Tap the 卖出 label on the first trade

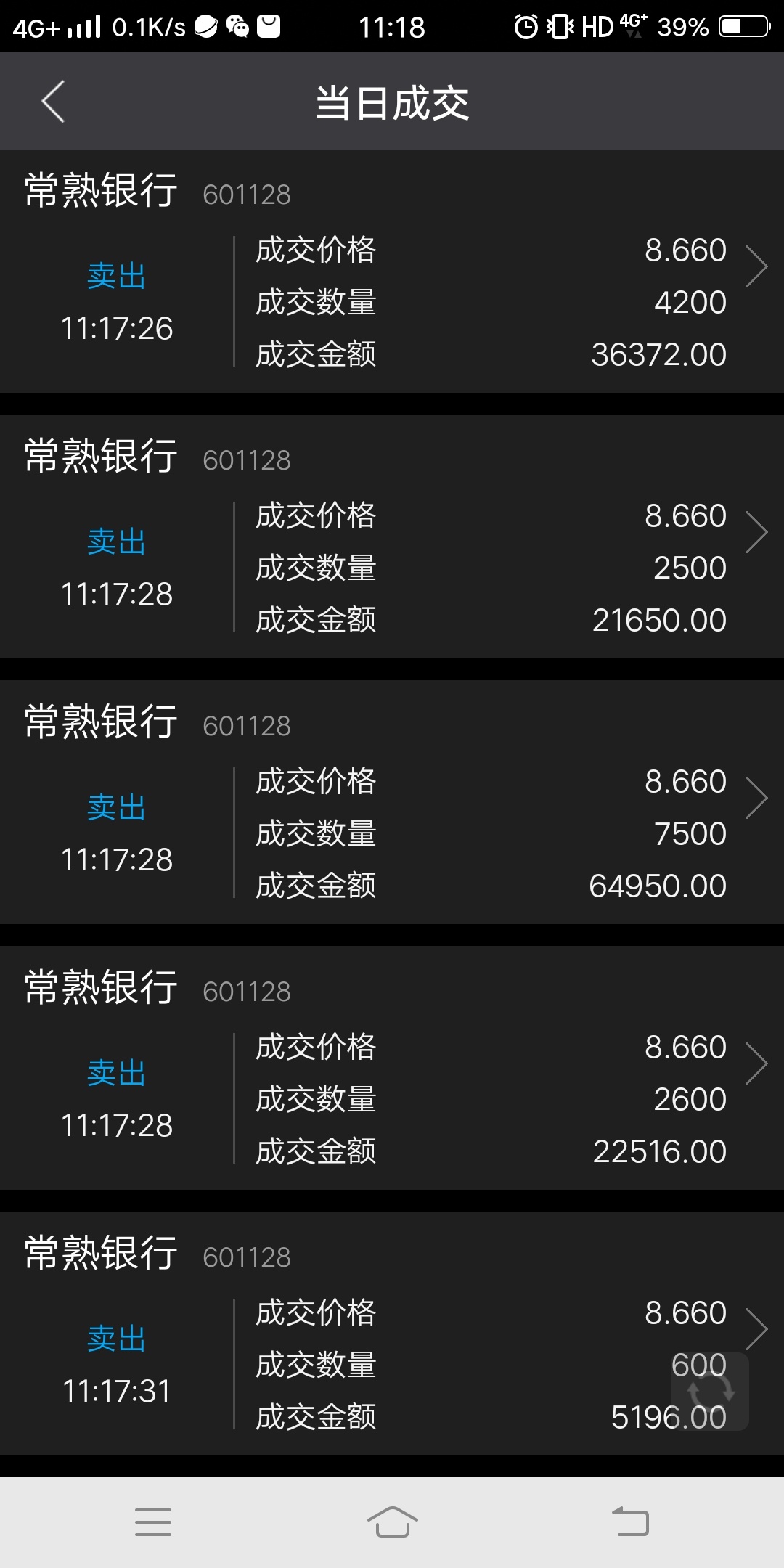coord(116,276)
